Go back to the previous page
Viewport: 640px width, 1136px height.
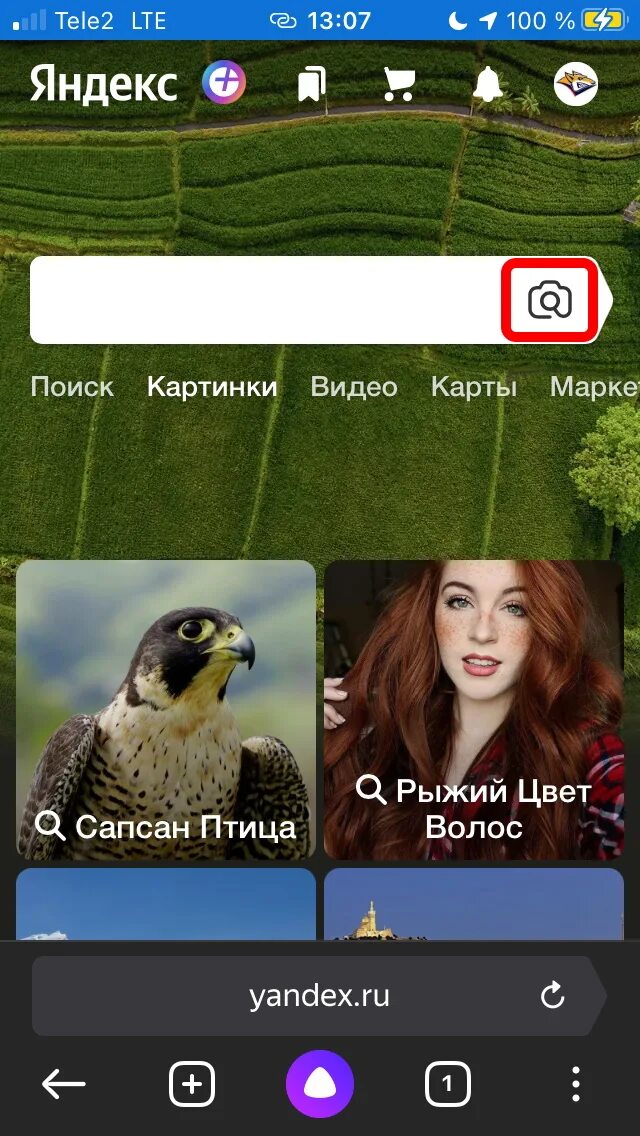(x=64, y=1085)
